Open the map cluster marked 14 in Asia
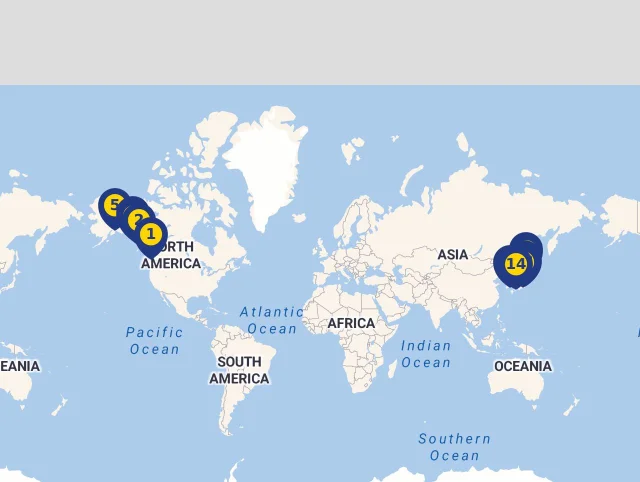 [515, 264]
